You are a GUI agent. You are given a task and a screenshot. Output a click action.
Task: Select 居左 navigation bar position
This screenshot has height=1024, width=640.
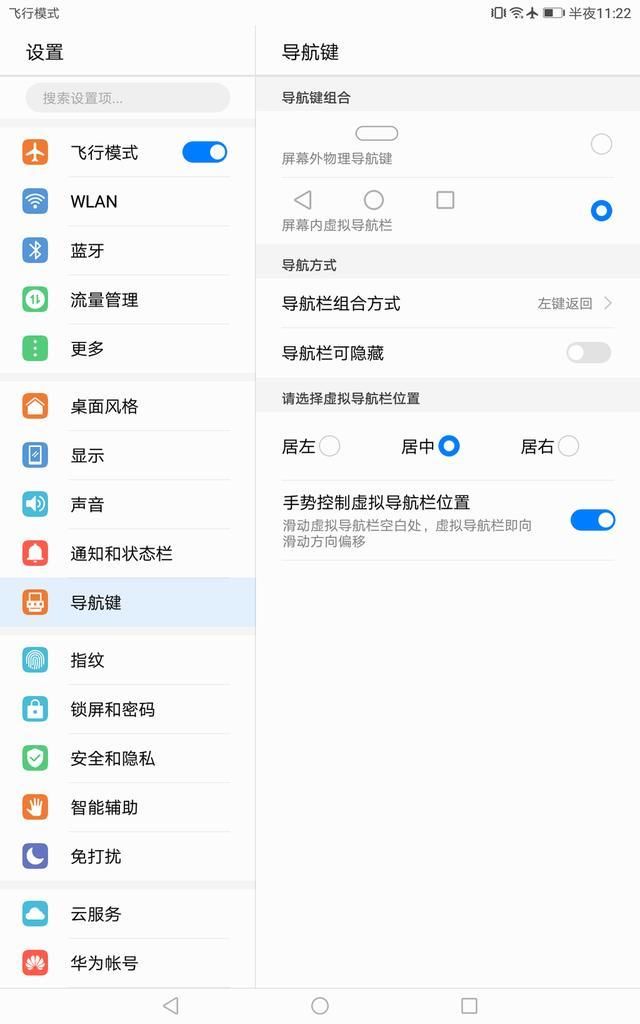[x=329, y=446]
